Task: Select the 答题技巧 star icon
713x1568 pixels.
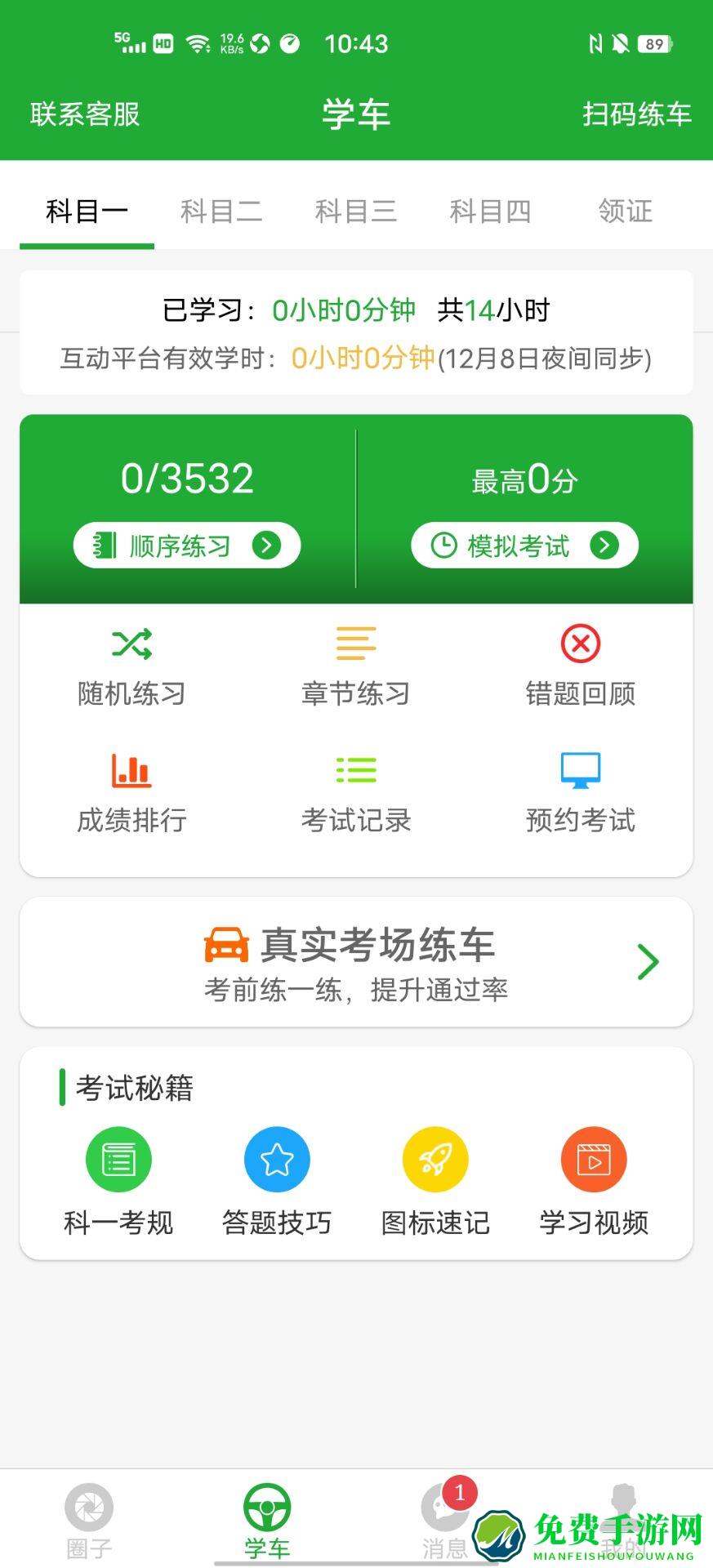Action: [277, 1159]
